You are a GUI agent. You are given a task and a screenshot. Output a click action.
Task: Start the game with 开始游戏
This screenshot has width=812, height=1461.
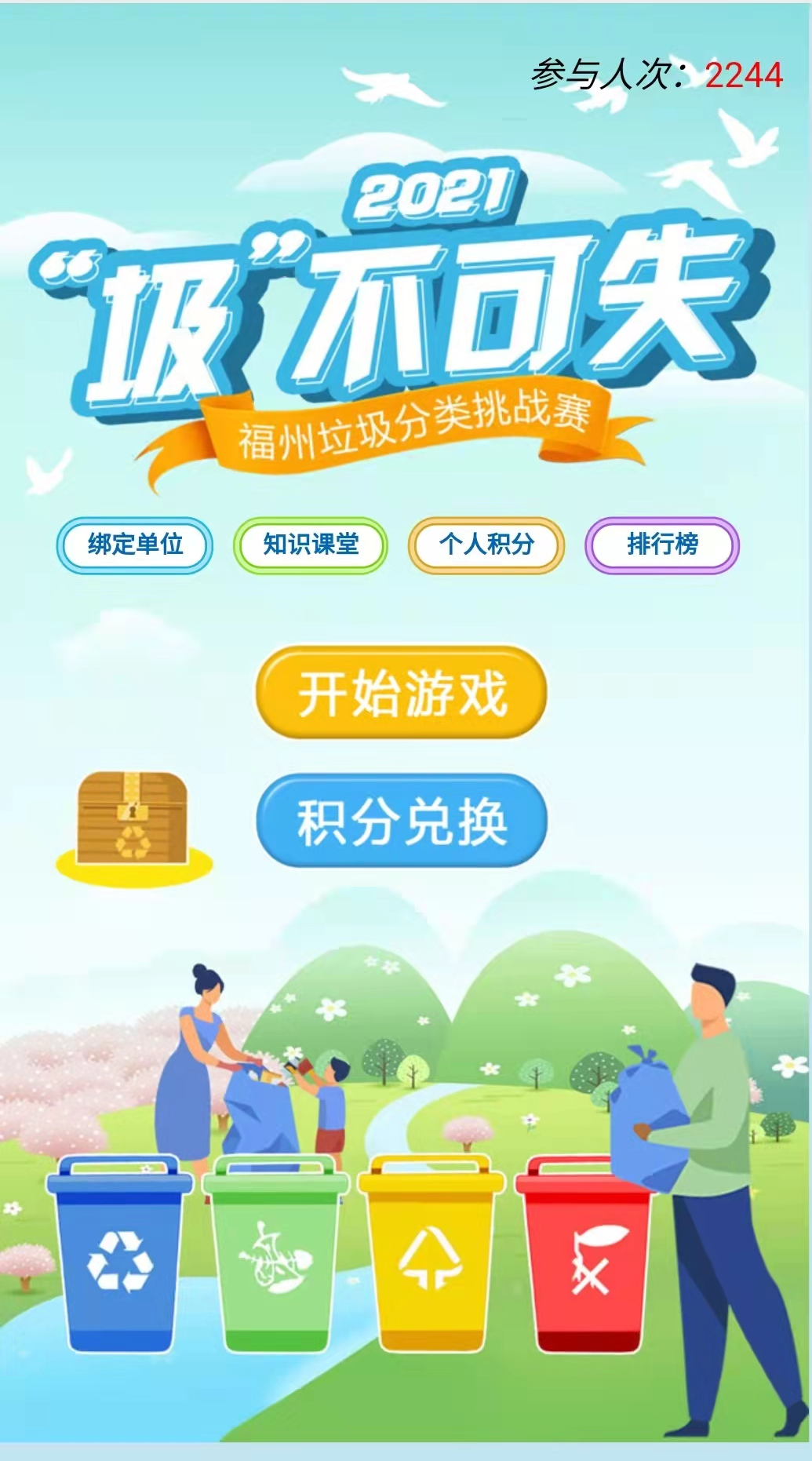402,693
